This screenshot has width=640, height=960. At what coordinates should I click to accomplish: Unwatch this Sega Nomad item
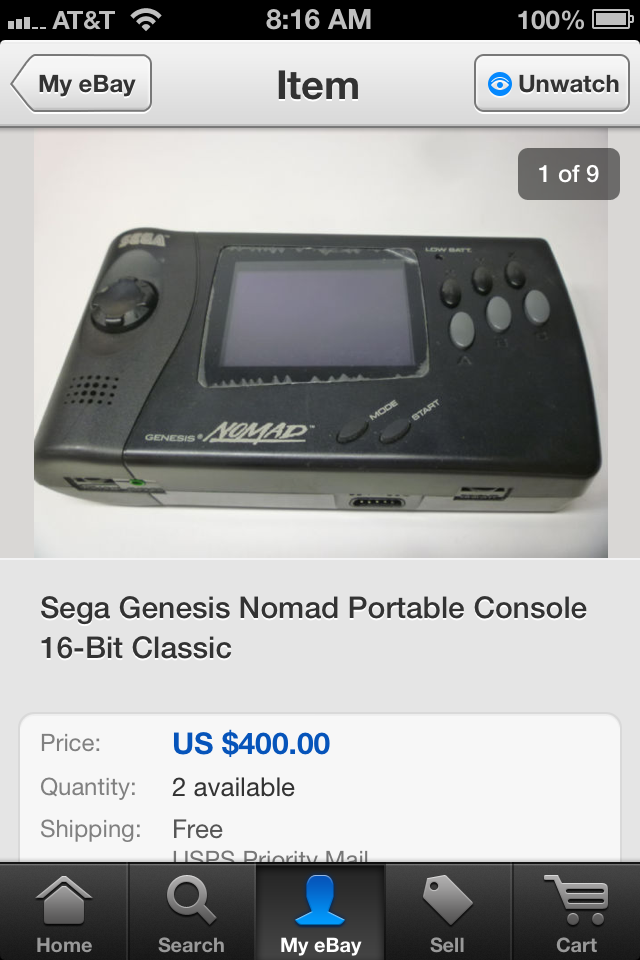pos(552,84)
